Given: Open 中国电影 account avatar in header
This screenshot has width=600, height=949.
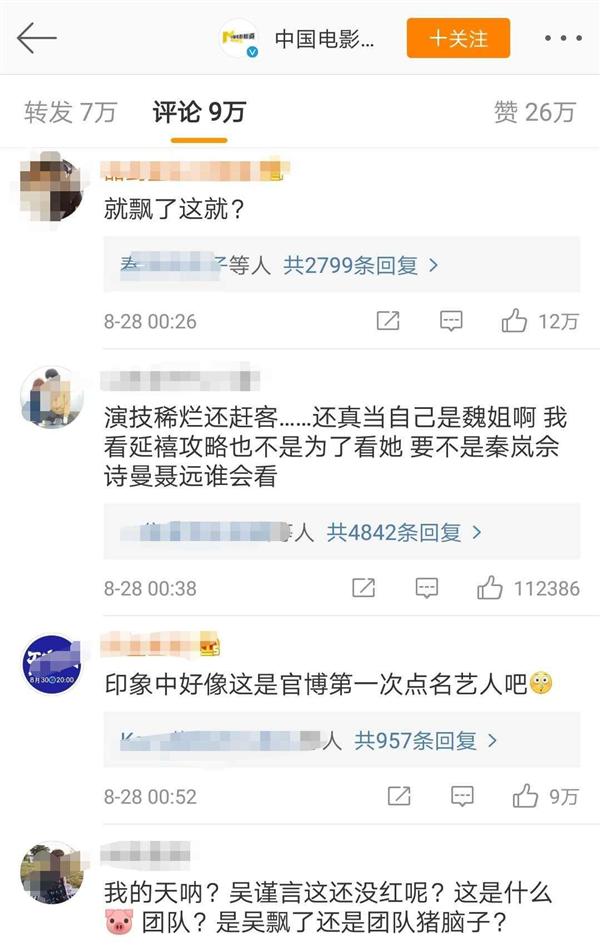Looking at the screenshot, I should [239, 38].
